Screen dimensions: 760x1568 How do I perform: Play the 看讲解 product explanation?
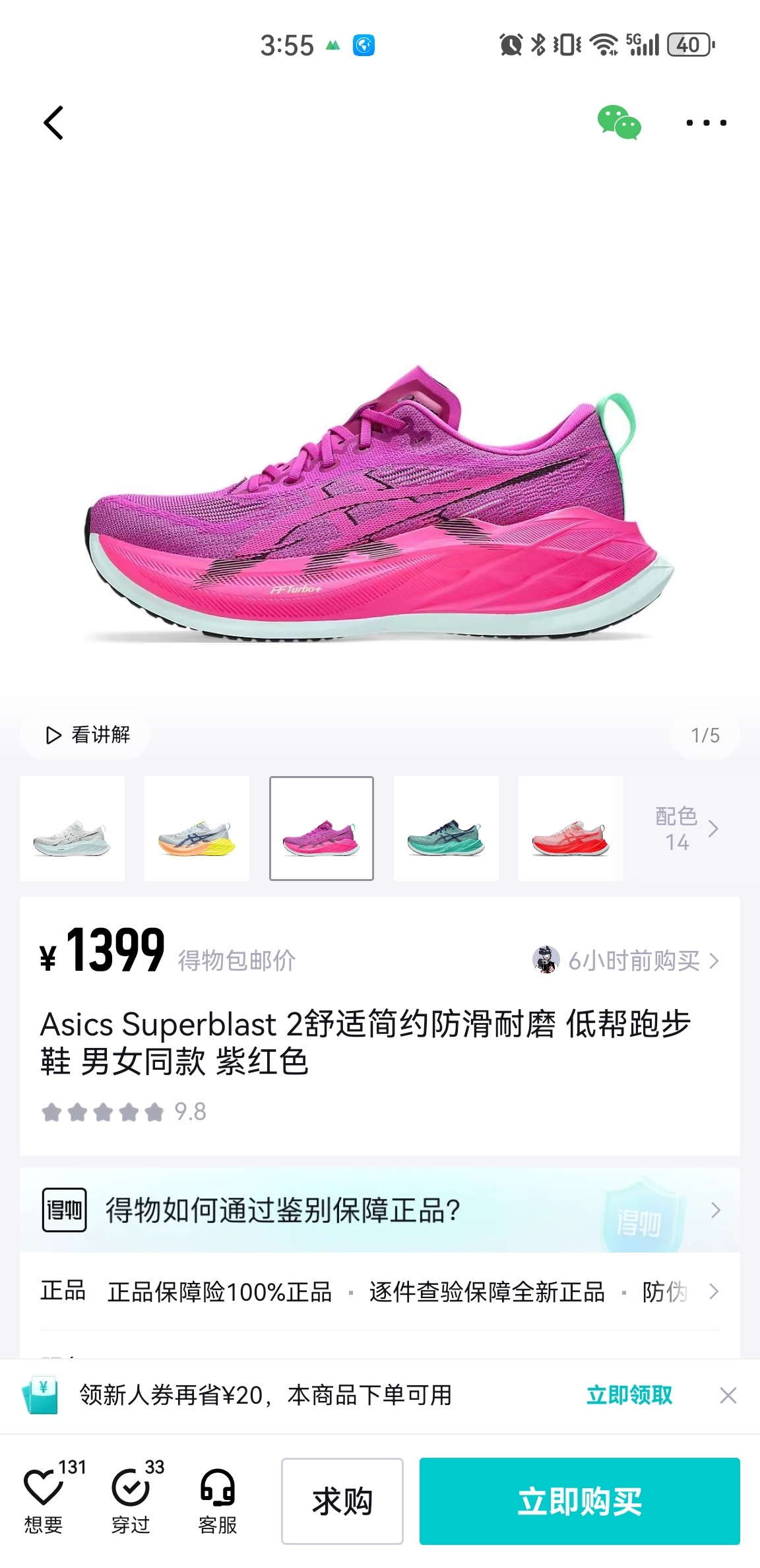point(87,735)
